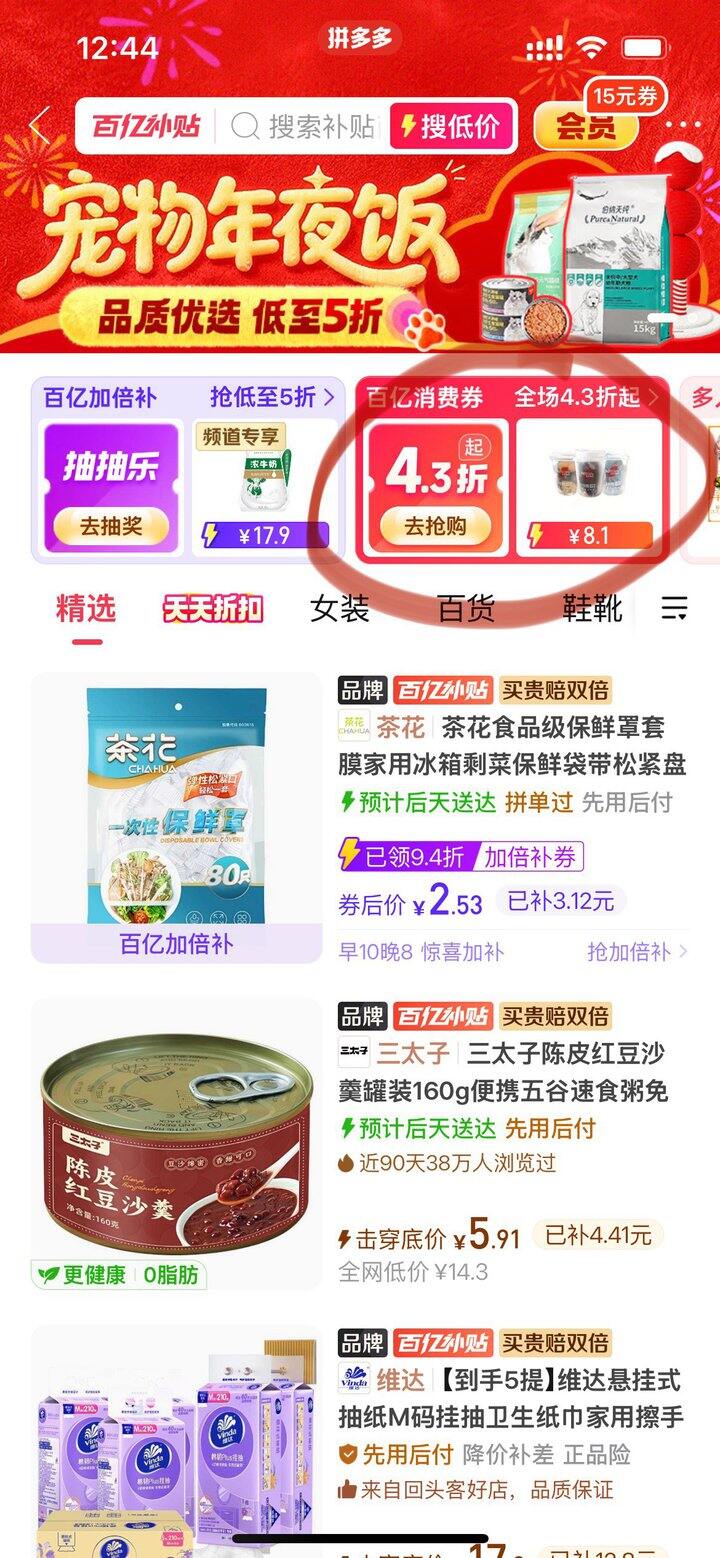Tap 去抽奖 on the 抽抽乐 card
The height and width of the screenshot is (1558, 720).
(x=110, y=526)
